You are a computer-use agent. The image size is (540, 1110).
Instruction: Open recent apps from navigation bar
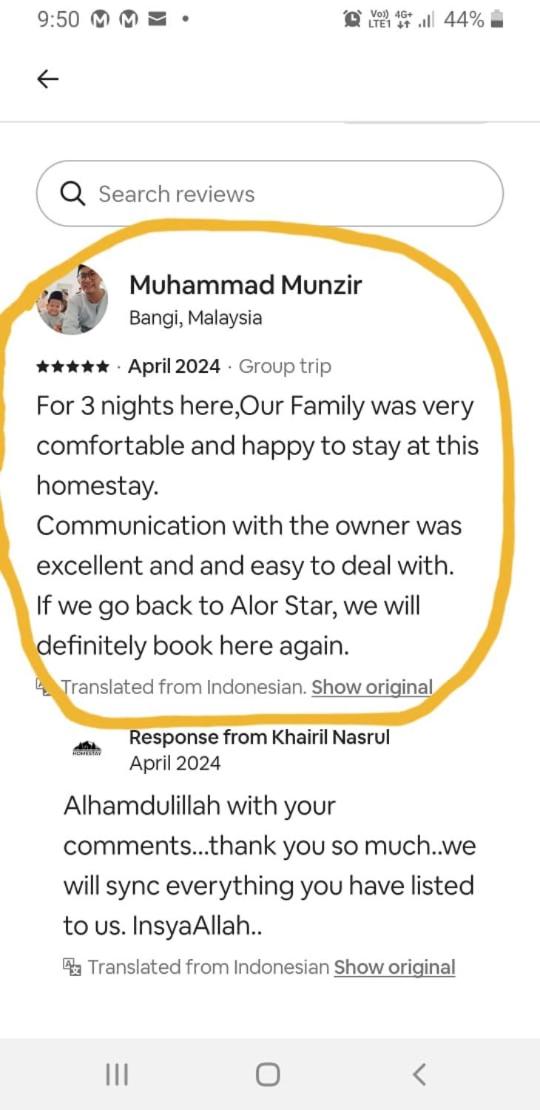pos(117,1075)
